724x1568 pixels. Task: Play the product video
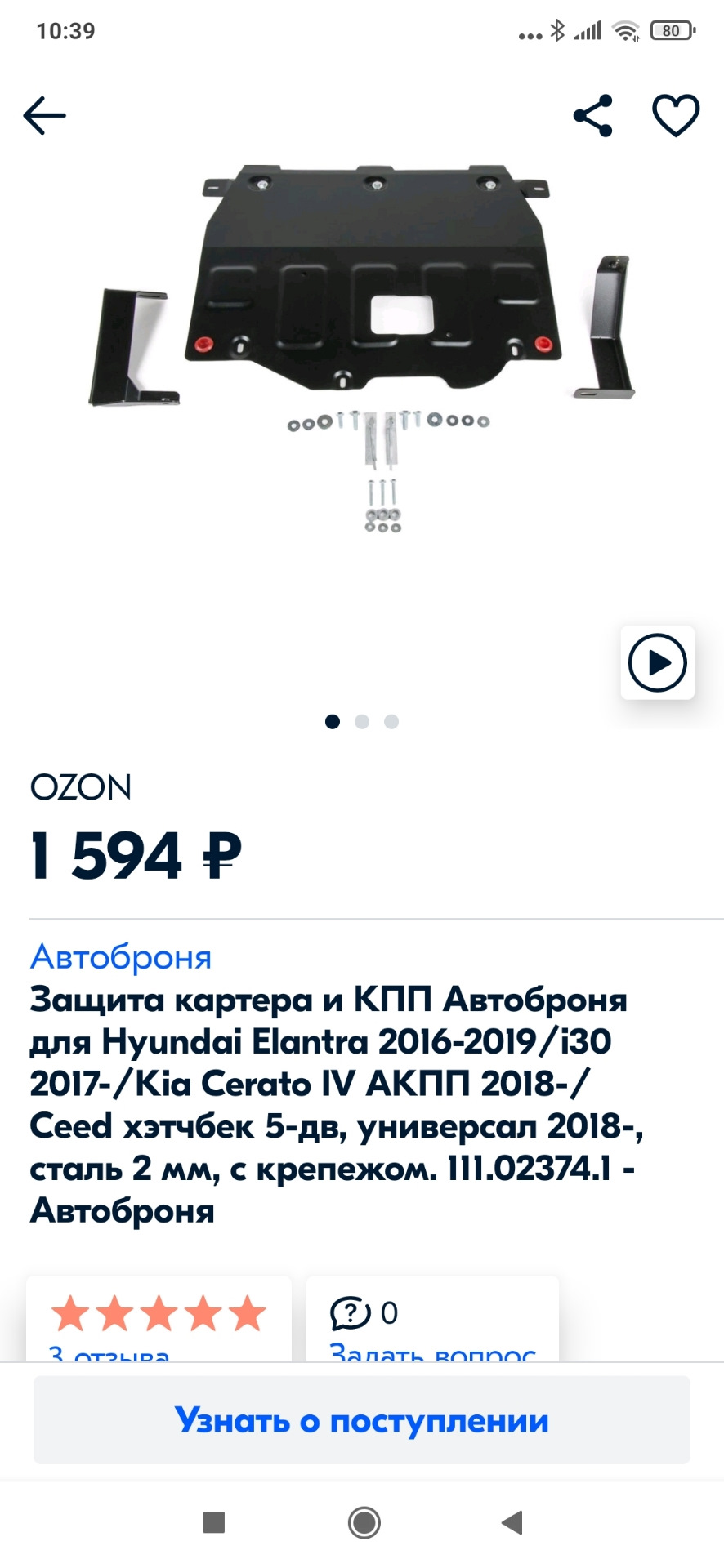[657, 662]
